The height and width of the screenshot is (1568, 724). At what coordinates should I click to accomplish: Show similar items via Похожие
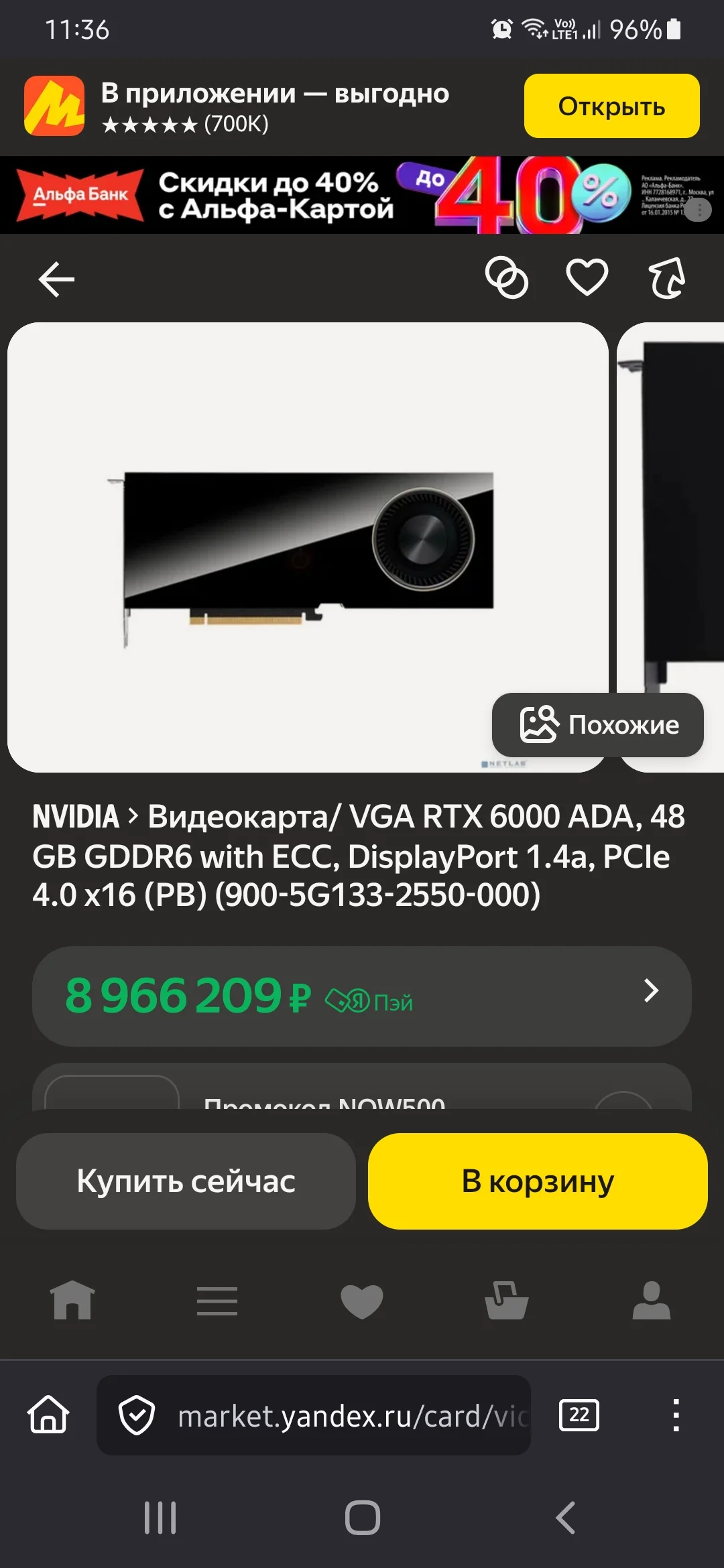pos(598,725)
